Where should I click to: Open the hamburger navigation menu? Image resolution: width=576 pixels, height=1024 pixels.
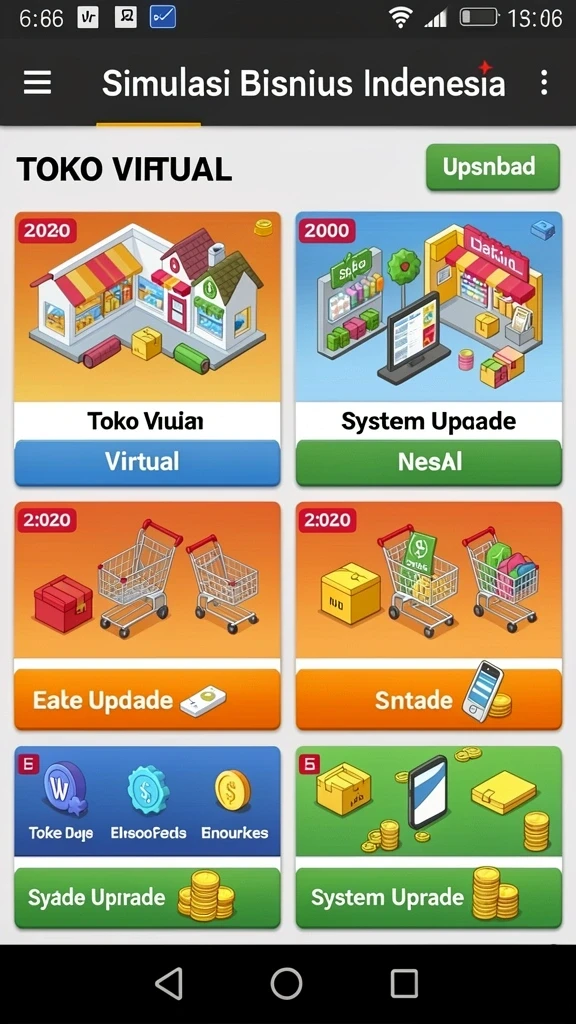pyautogui.click(x=37, y=83)
